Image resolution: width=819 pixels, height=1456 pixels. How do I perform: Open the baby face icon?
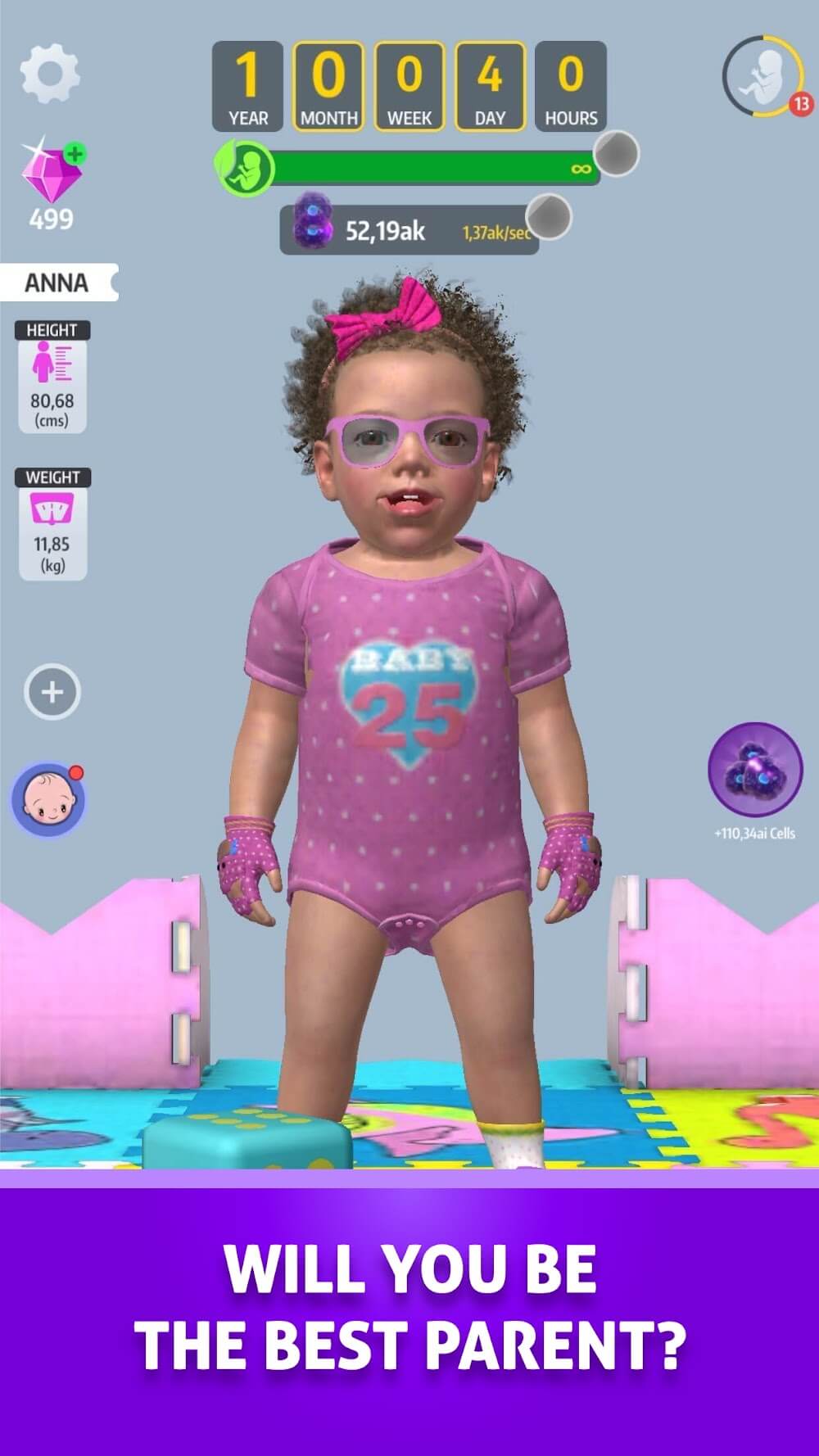click(48, 801)
